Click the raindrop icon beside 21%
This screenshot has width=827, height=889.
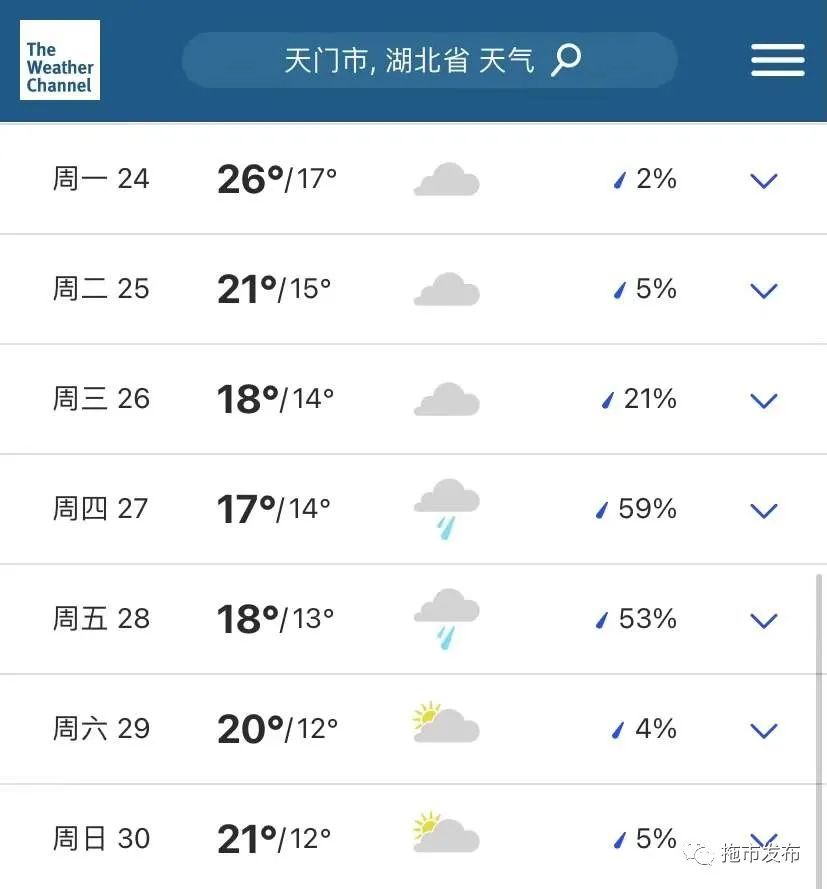(606, 400)
